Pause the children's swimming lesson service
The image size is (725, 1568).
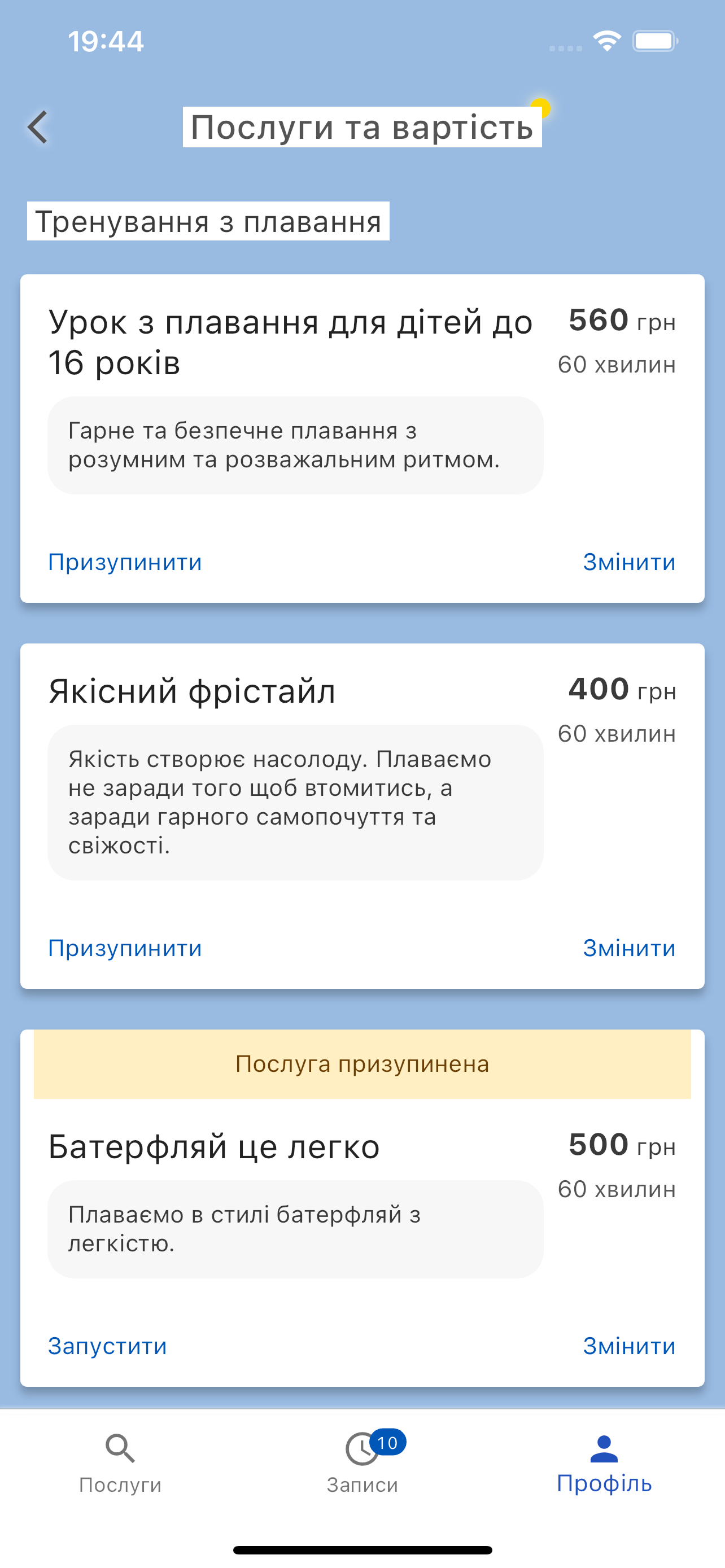[125, 562]
